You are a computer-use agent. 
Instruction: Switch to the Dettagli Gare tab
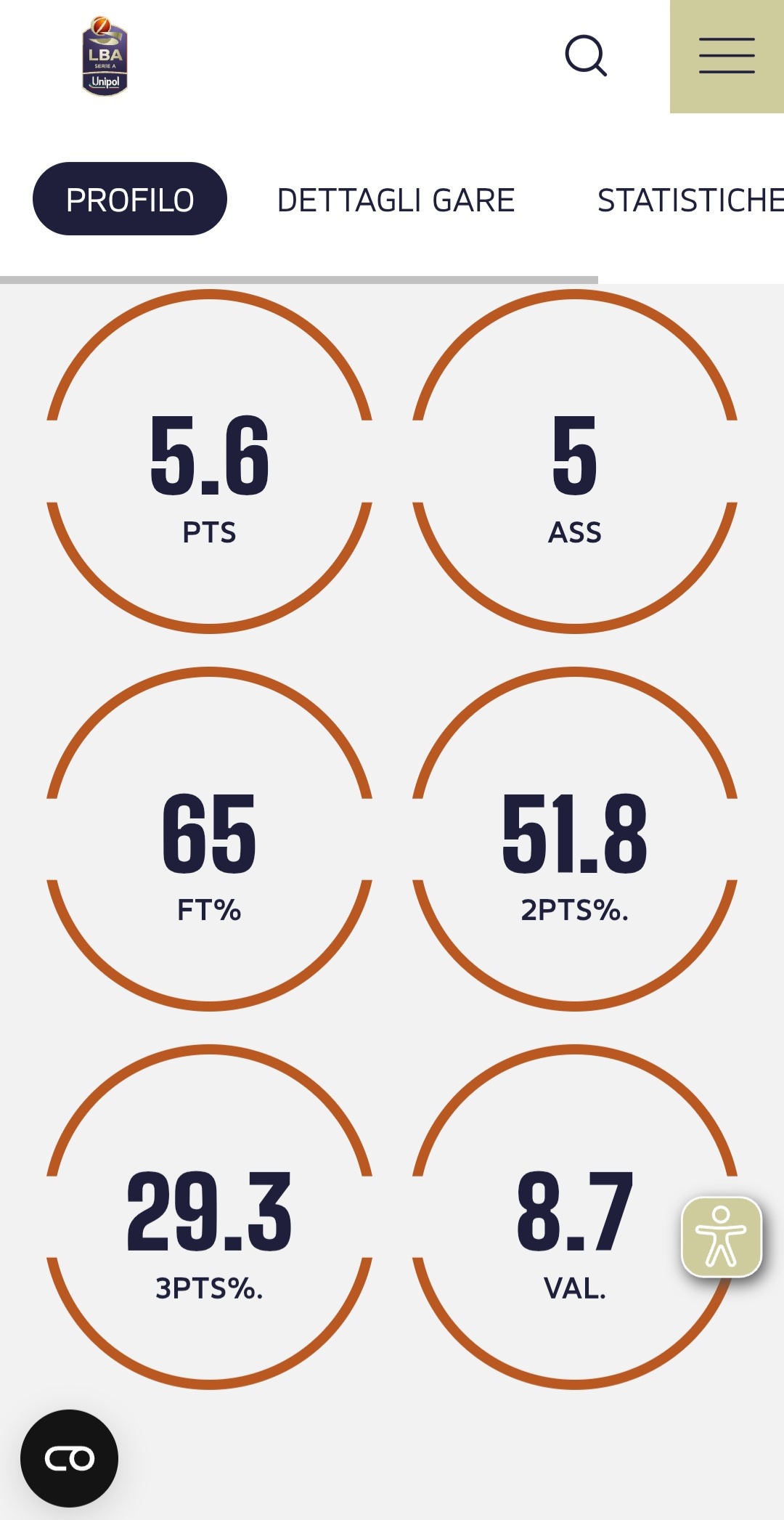pos(396,200)
